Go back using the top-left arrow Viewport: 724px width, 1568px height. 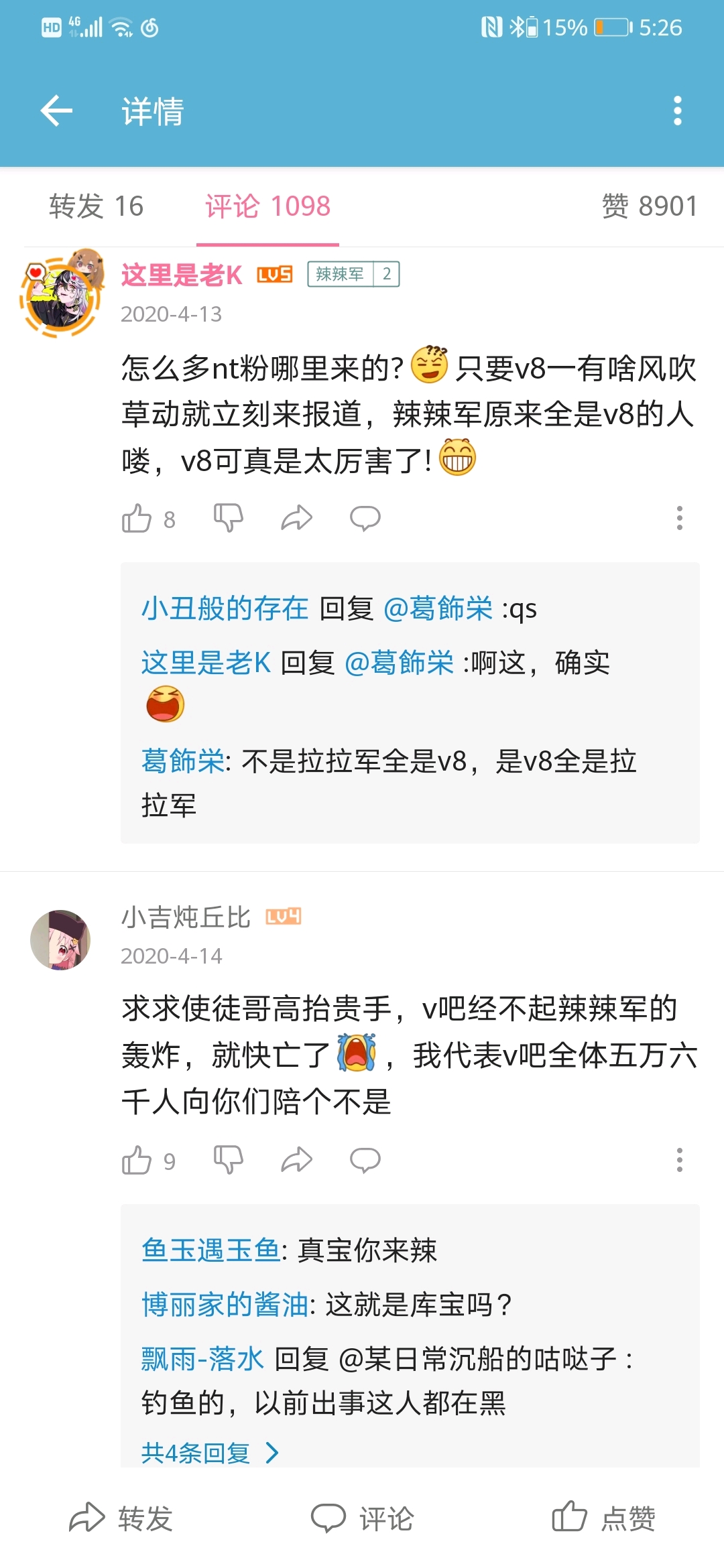click(57, 111)
